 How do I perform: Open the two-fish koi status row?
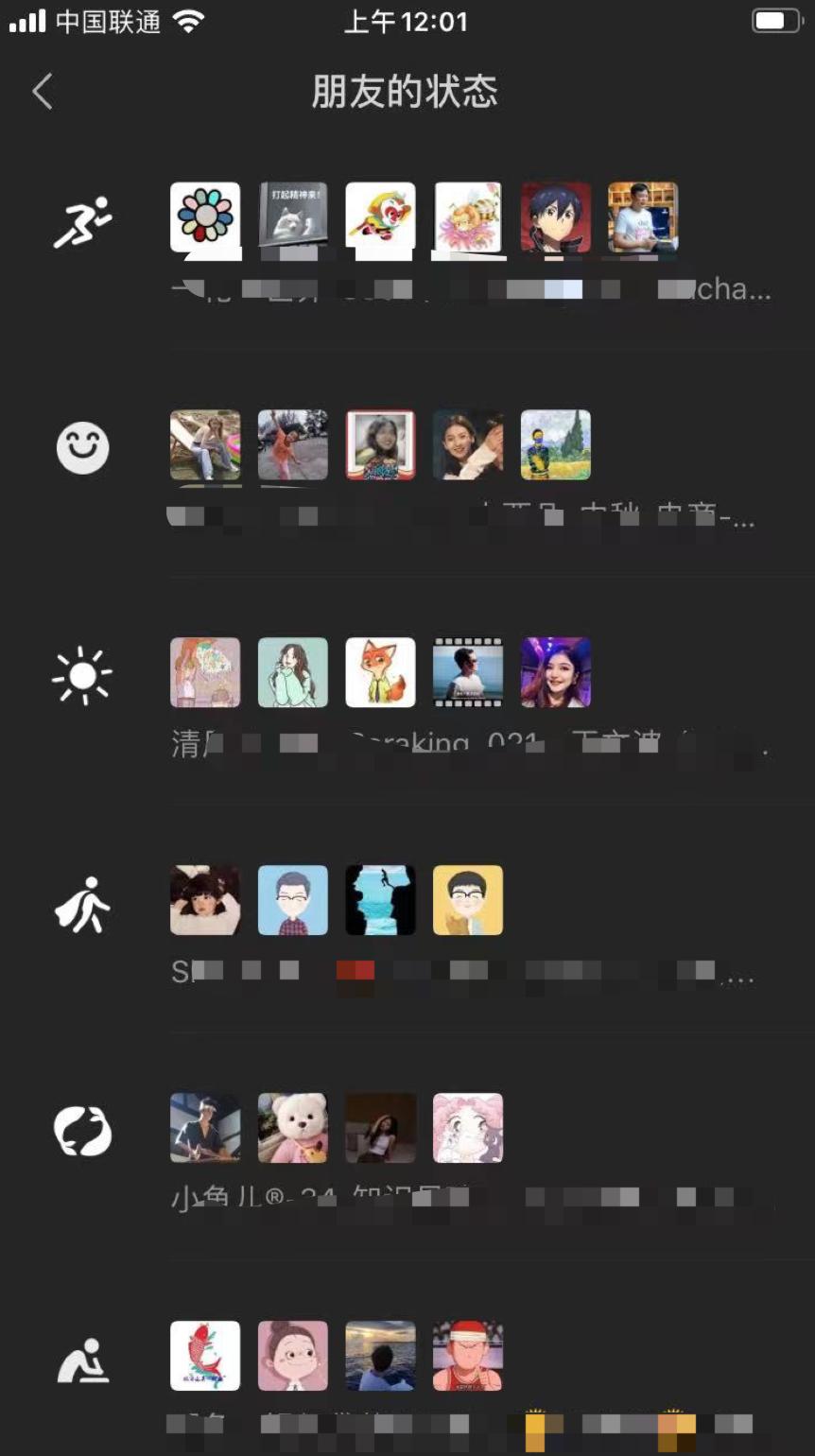pyautogui.click(x=407, y=1147)
